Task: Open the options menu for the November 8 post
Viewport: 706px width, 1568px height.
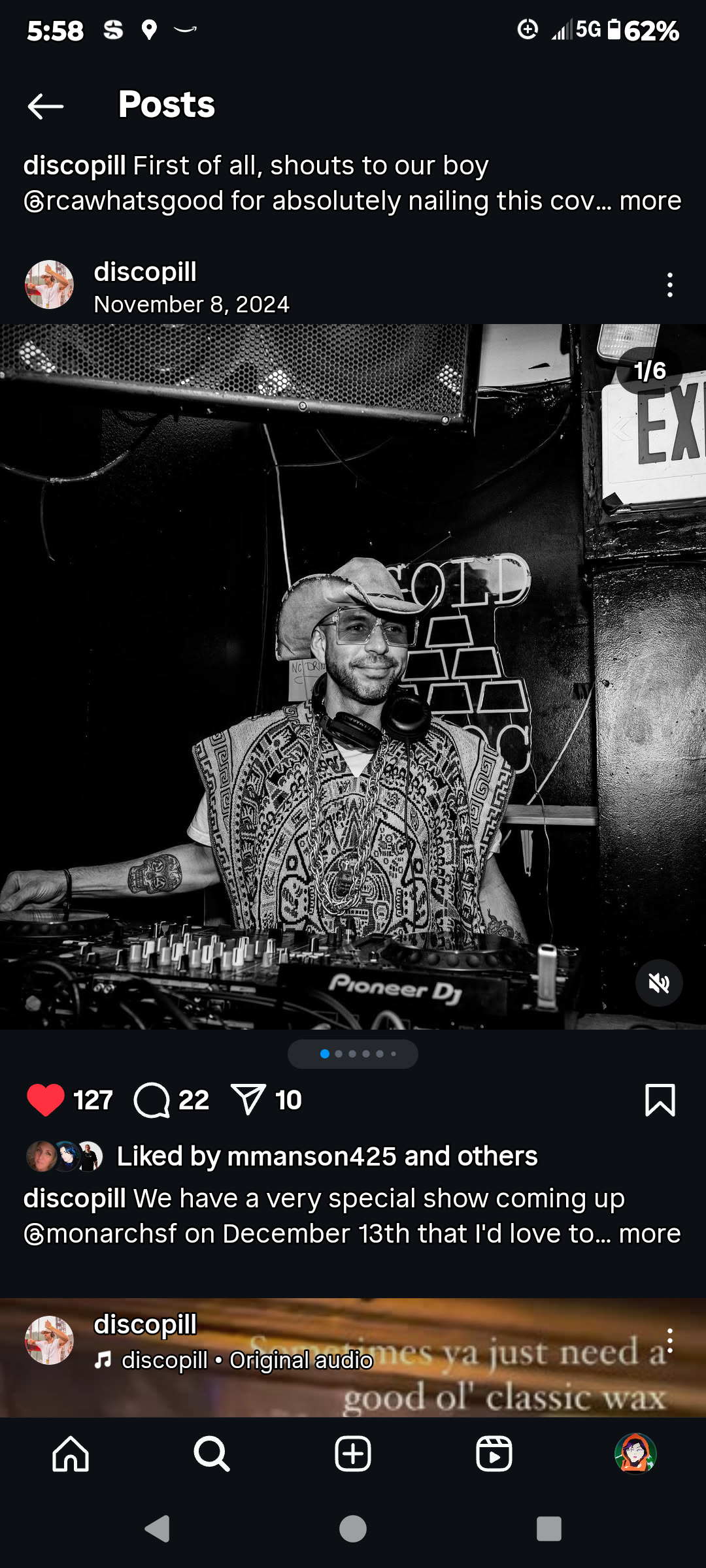Action: tap(669, 286)
